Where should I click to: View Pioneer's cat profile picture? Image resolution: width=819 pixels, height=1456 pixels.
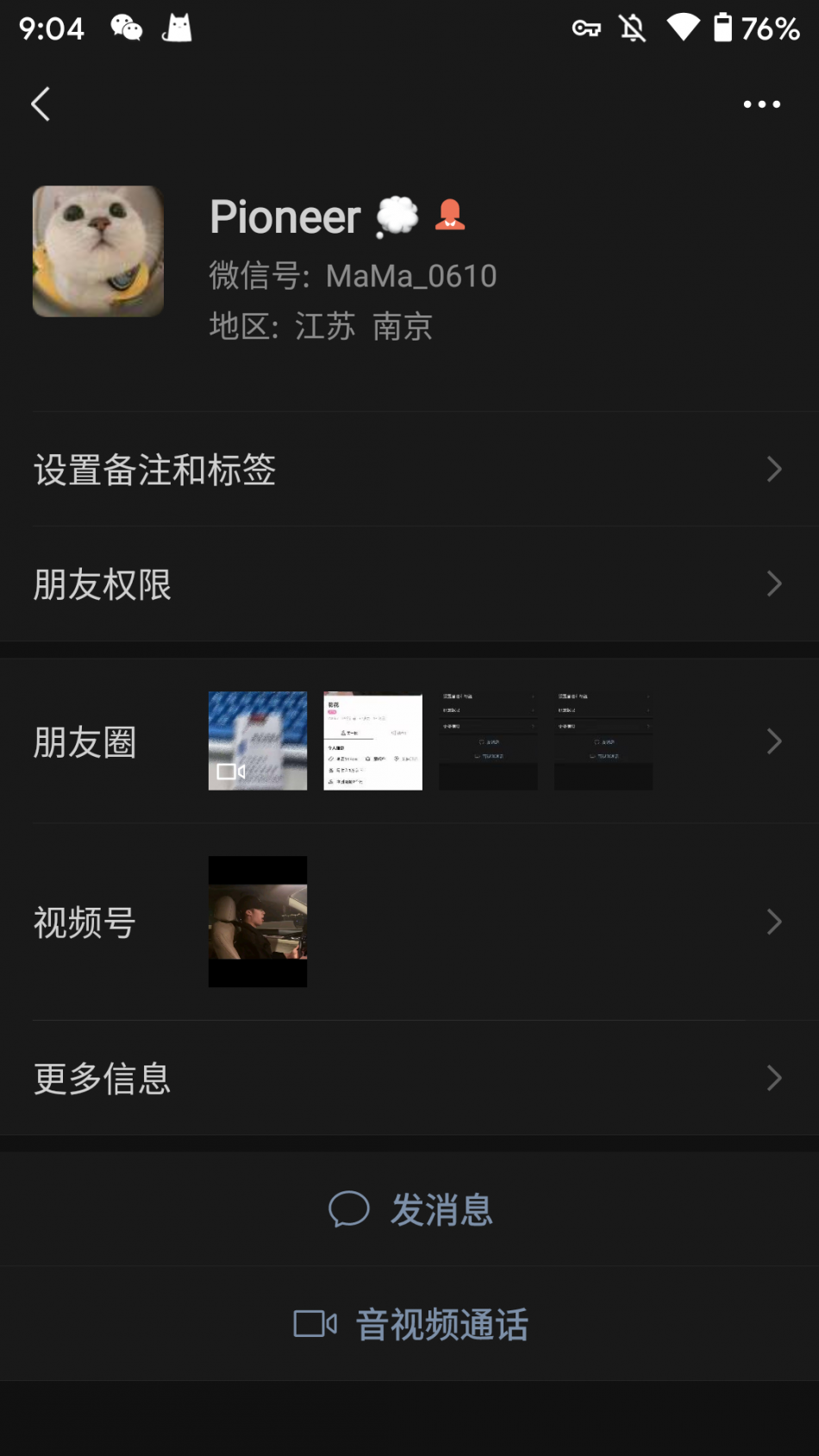click(x=98, y=252)
